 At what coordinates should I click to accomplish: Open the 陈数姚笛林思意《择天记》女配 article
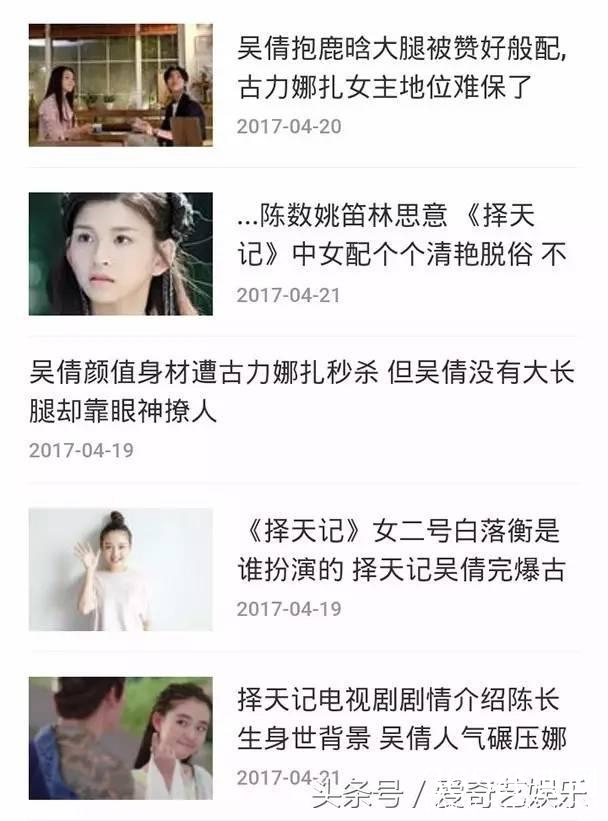400,237
